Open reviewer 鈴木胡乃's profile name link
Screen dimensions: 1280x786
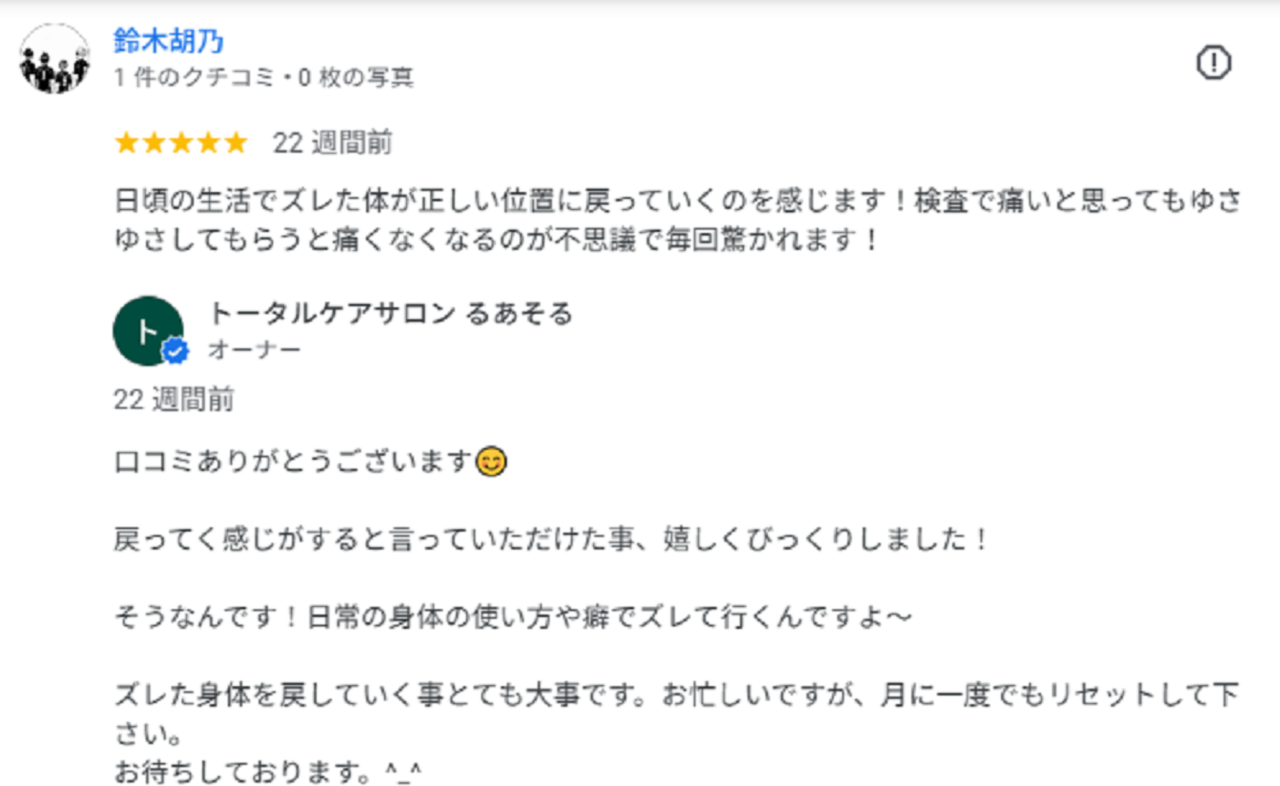pos(168,41)
